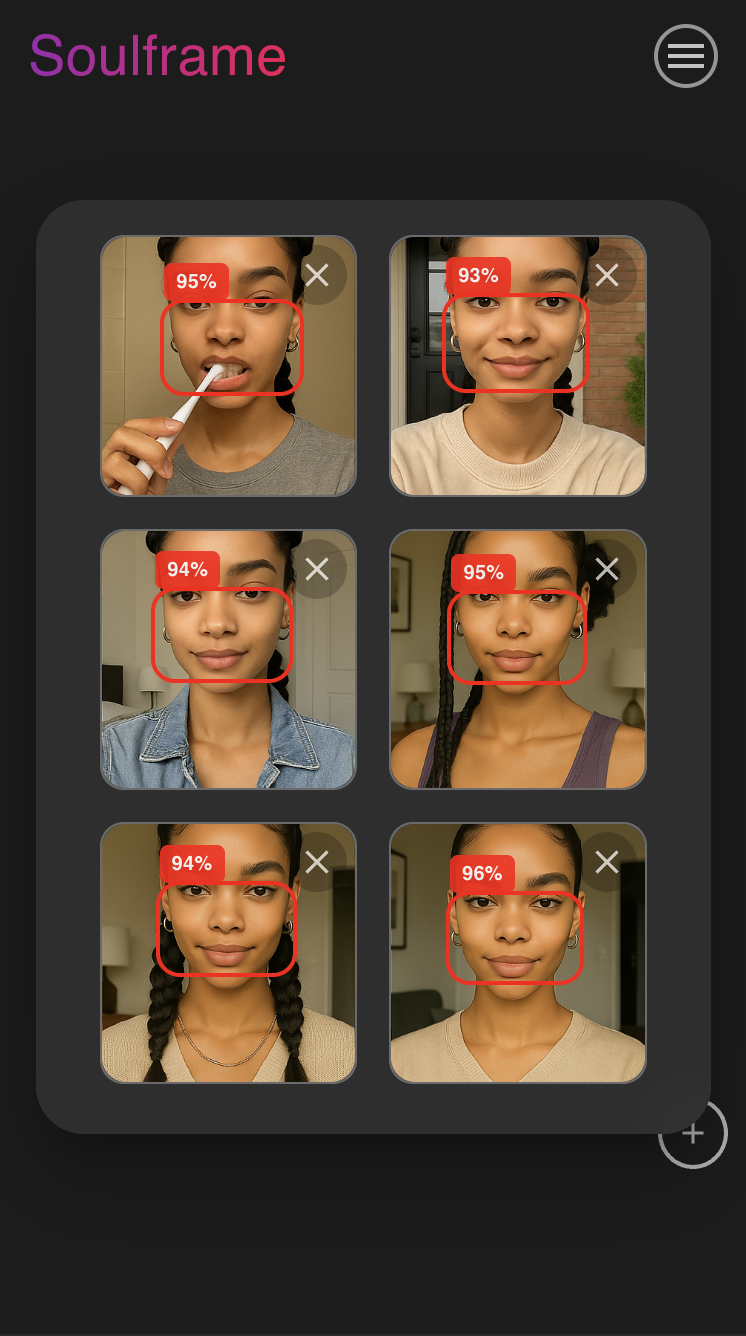Open the hamburger menu
This screenshot has height=1336, width=746.
point(686,56)
